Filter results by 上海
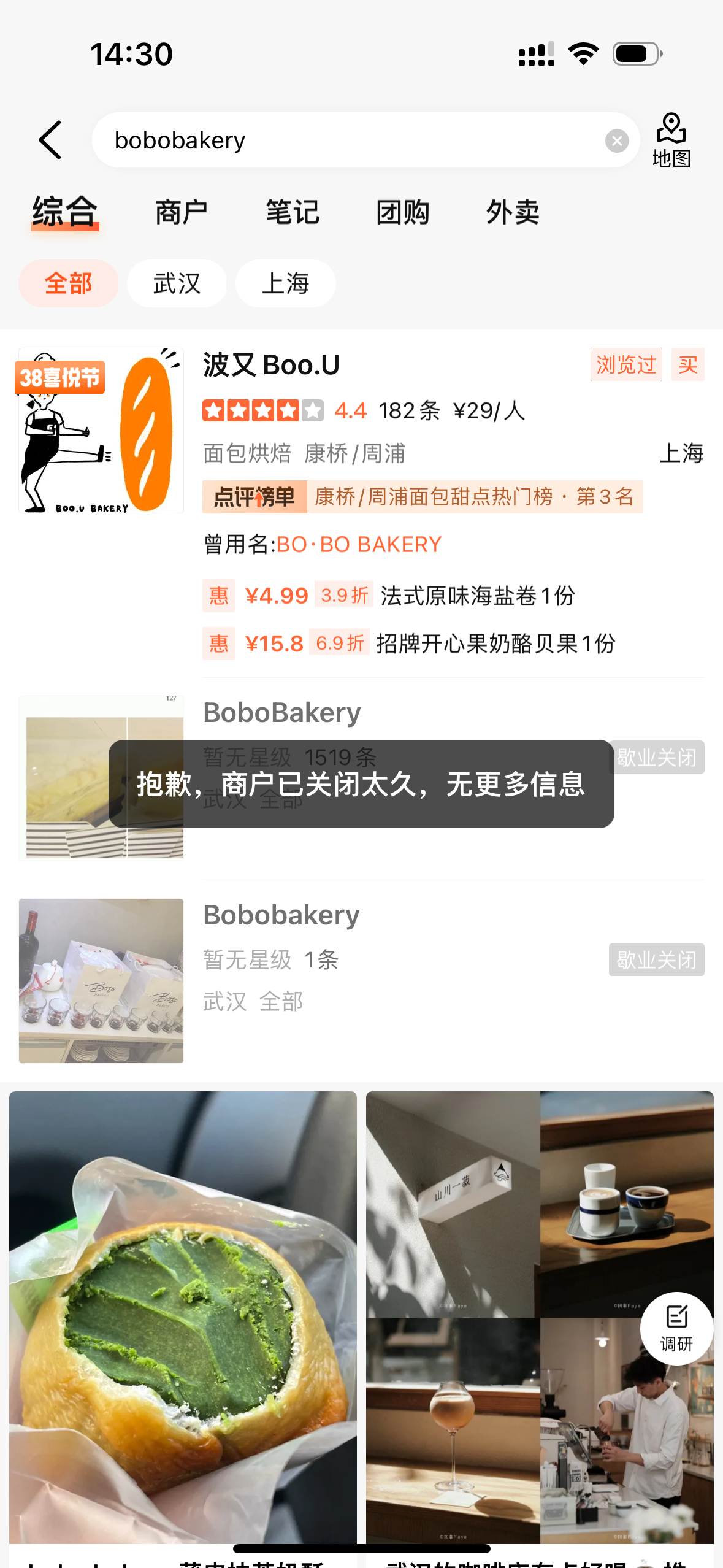723x1568 pixels. point(285,283)
